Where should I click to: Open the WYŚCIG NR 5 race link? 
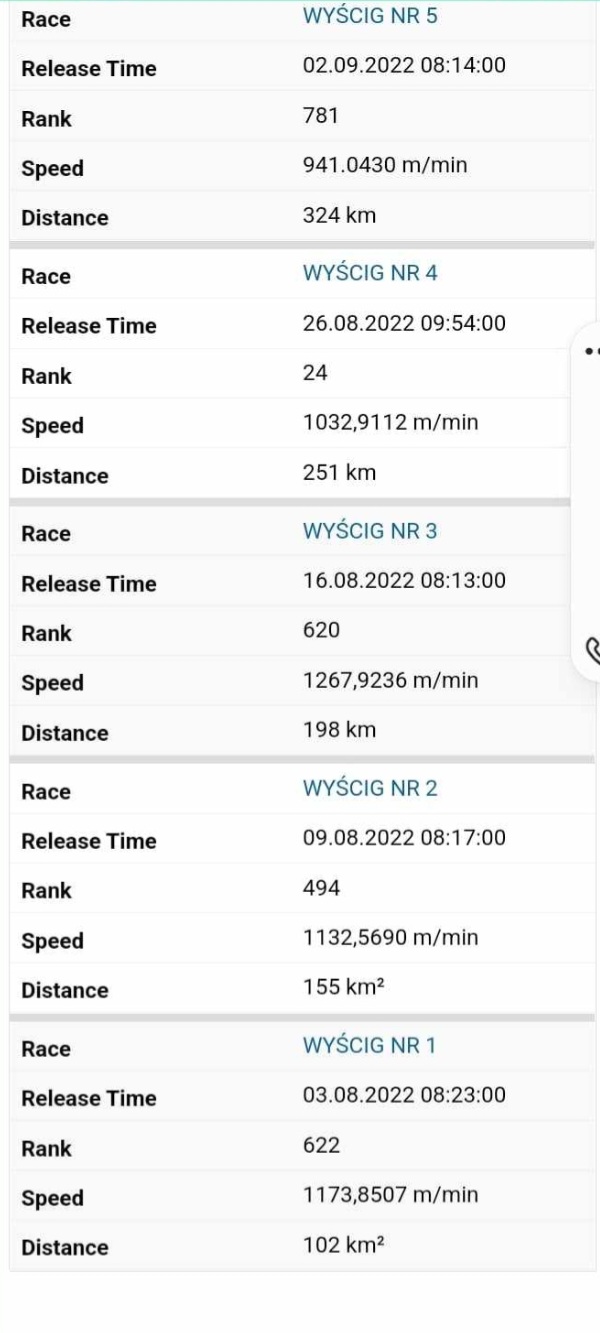point(370,16)
